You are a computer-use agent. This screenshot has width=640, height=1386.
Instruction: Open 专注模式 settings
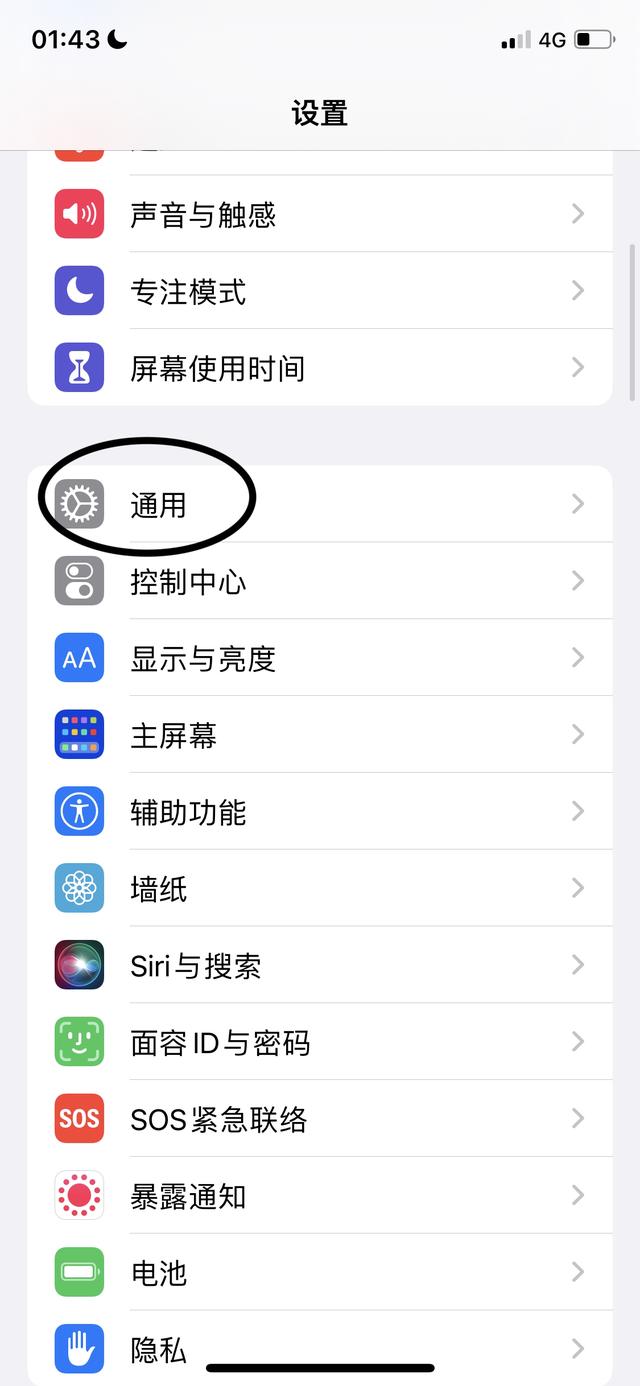coord(320,291)
